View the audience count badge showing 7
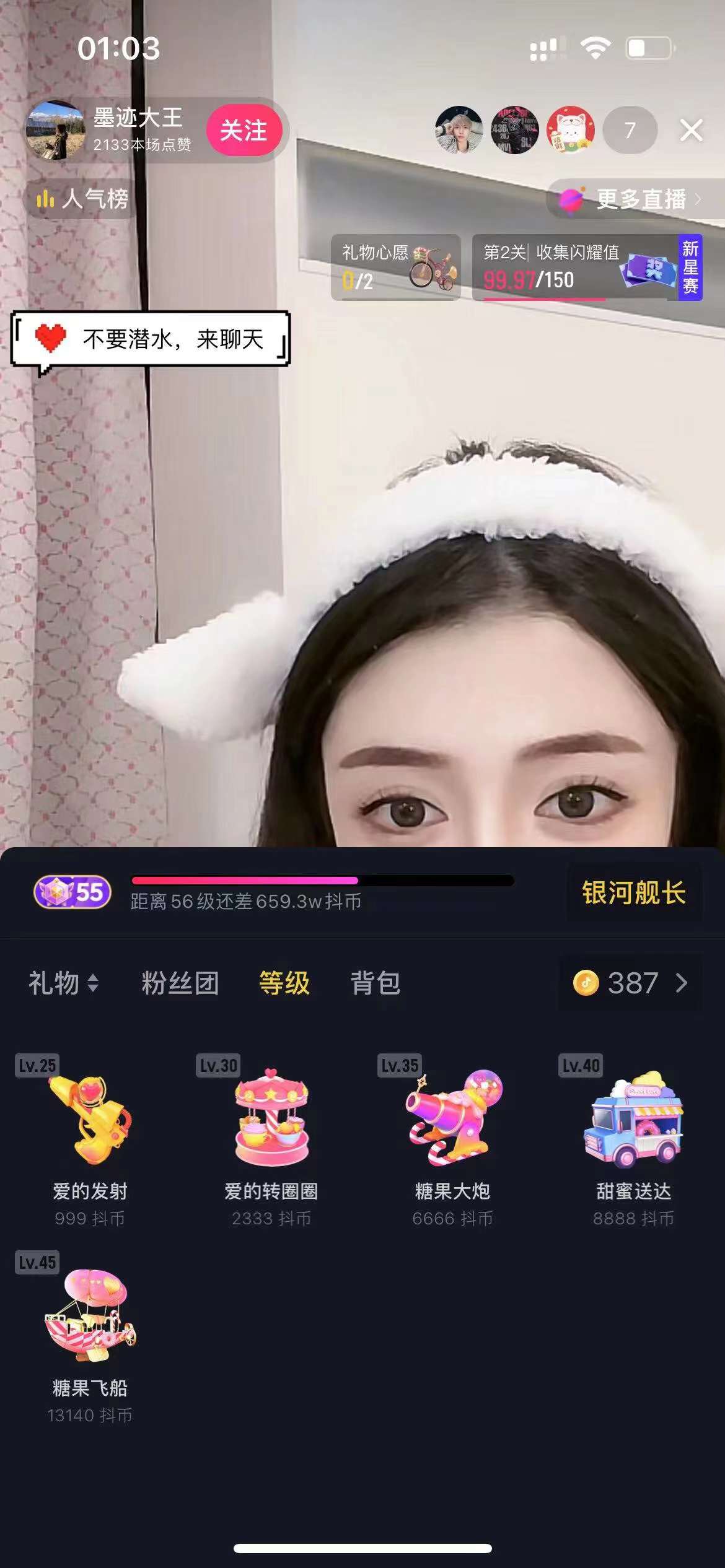Image resolution: width=725 pixels, height=1568 pixels. click(x=630, y=131)
